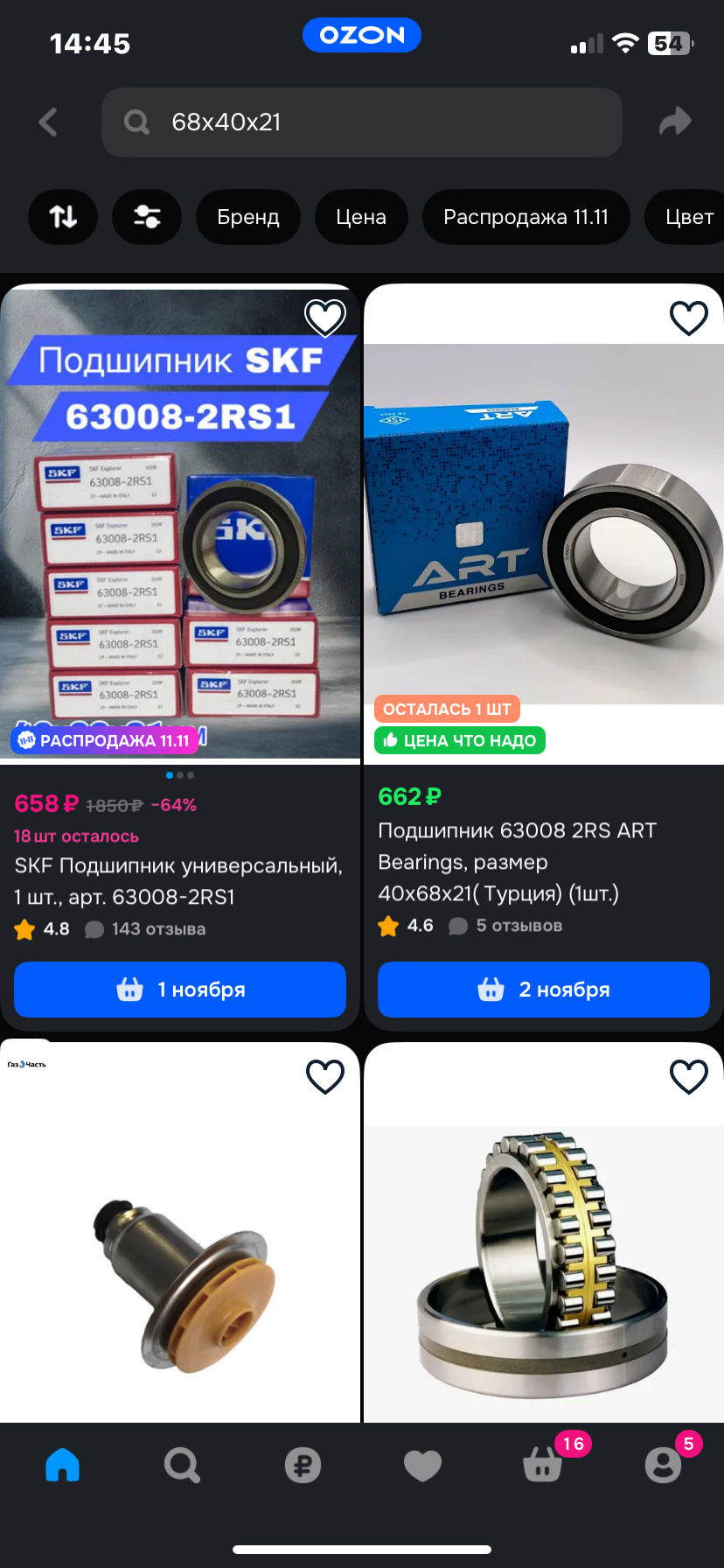The width and height of the screenshot is (724, 1568).
Task: Open the profile tab
Action: pos(663,1465)
